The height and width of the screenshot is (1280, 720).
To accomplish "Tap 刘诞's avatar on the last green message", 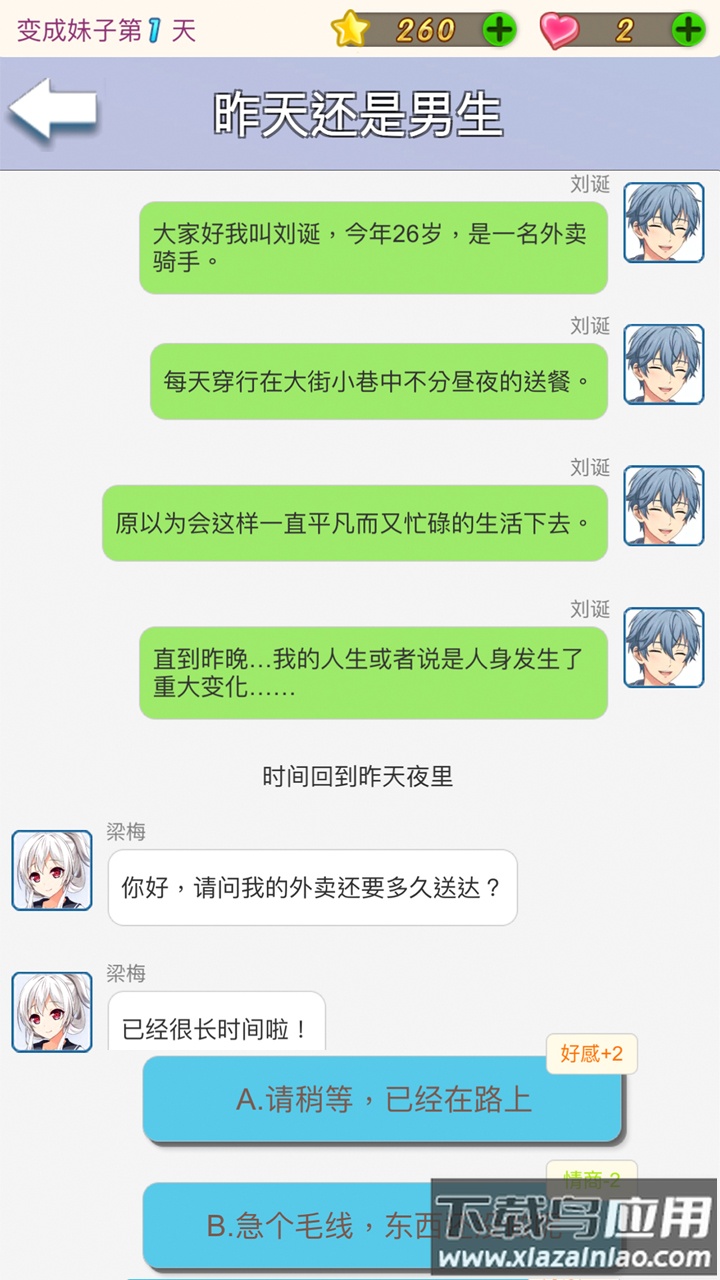I will pos(663,646).
